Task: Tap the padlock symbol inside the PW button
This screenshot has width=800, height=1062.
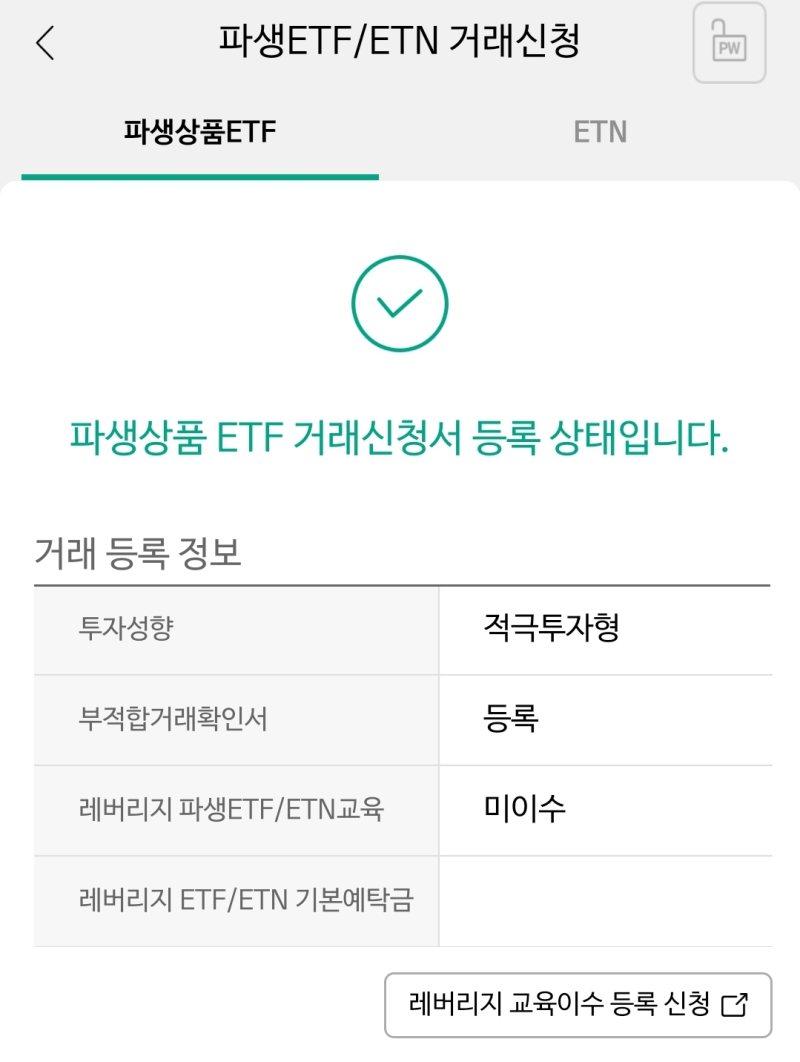Action: coord(729,43)
